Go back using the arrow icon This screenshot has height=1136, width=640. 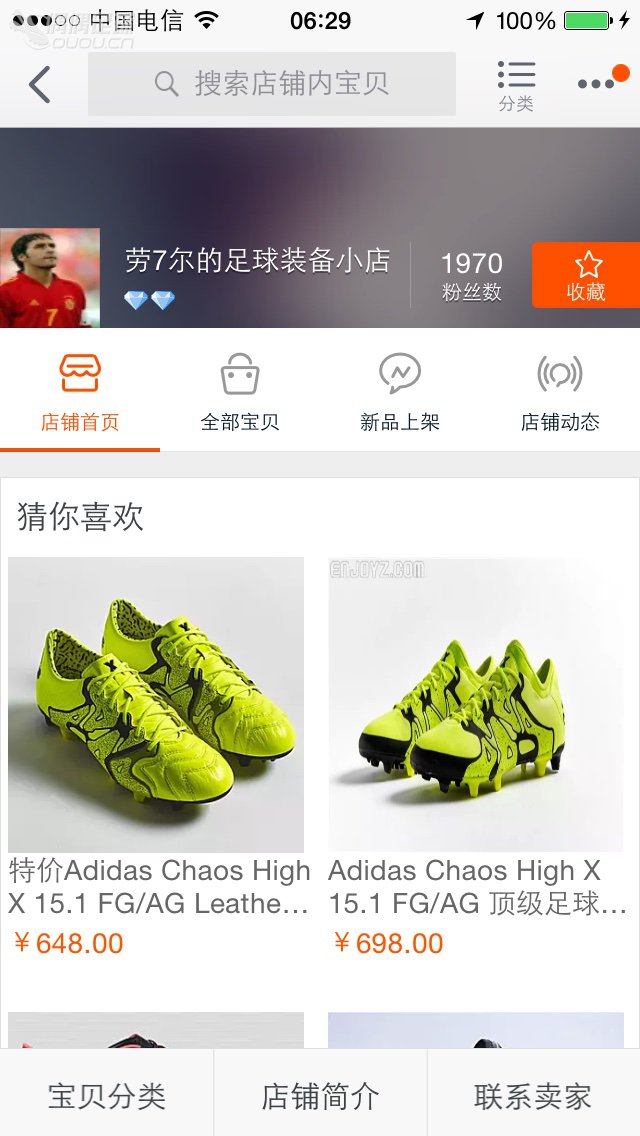click(x=40, y=85)
